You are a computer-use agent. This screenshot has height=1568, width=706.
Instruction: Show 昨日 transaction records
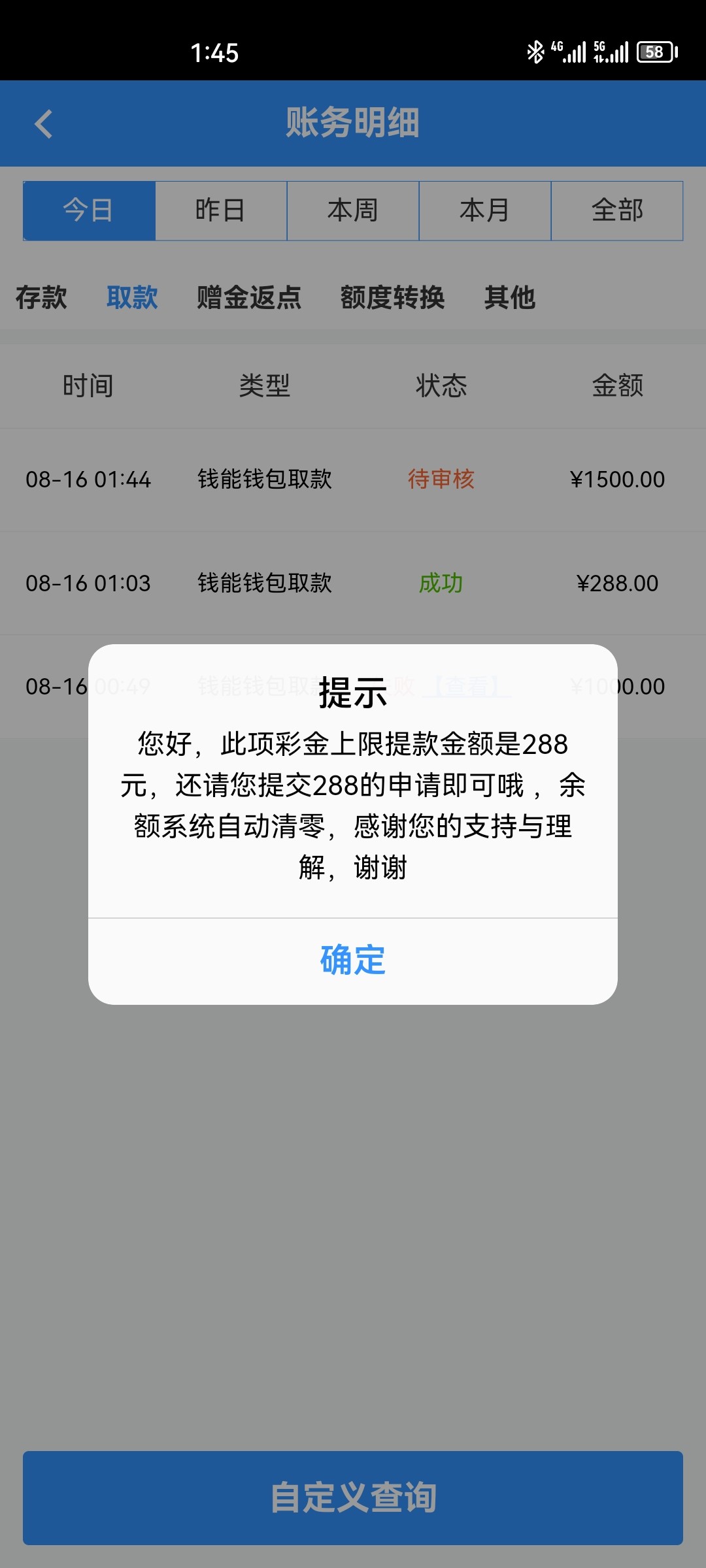pyautogui.click(x=221, y=210)
